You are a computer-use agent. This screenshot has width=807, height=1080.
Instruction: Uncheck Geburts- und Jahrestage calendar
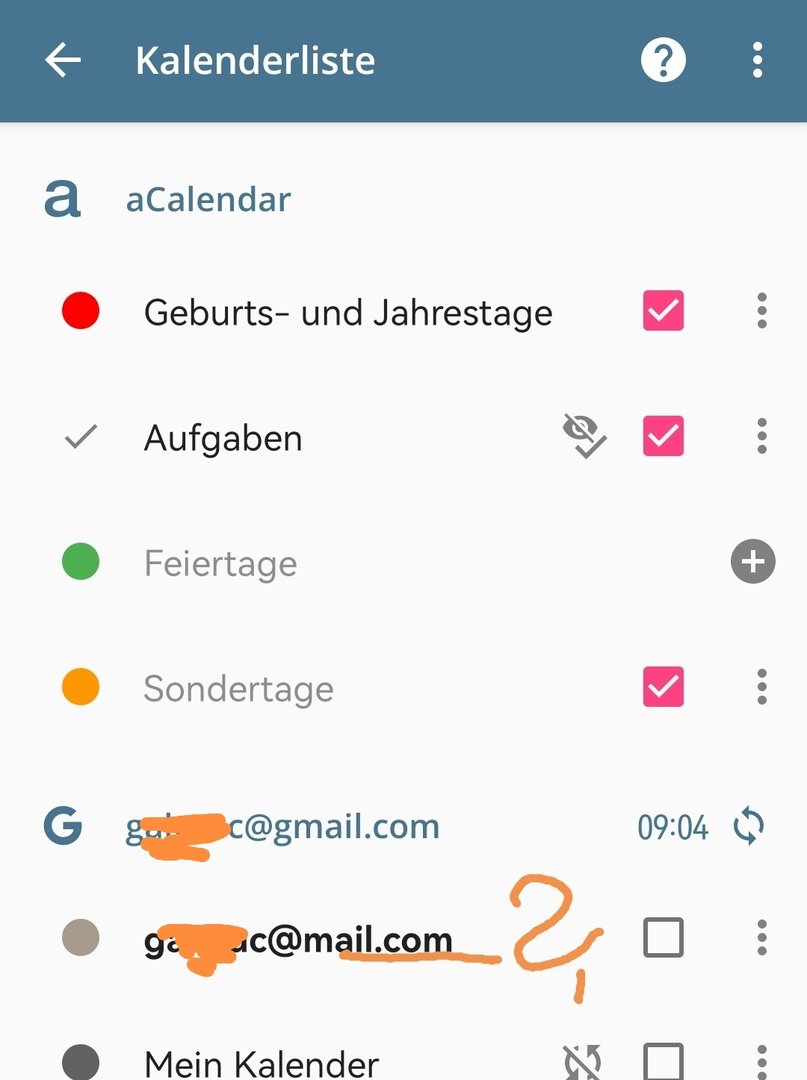[x=663, y=311]
